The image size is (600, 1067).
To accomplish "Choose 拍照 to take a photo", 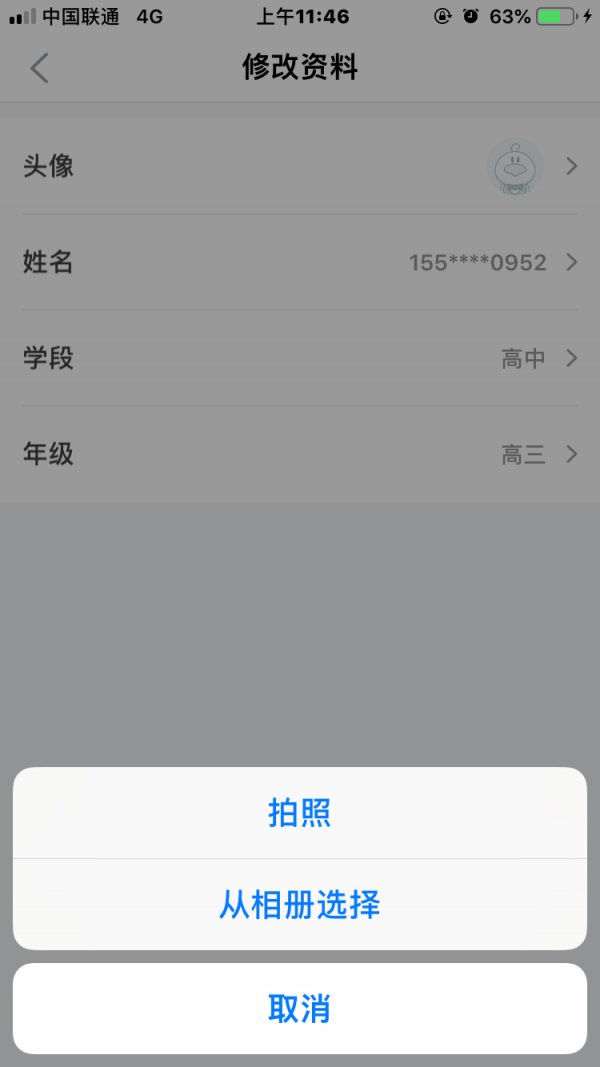I will pyautogui.click(x=299, y=812).
